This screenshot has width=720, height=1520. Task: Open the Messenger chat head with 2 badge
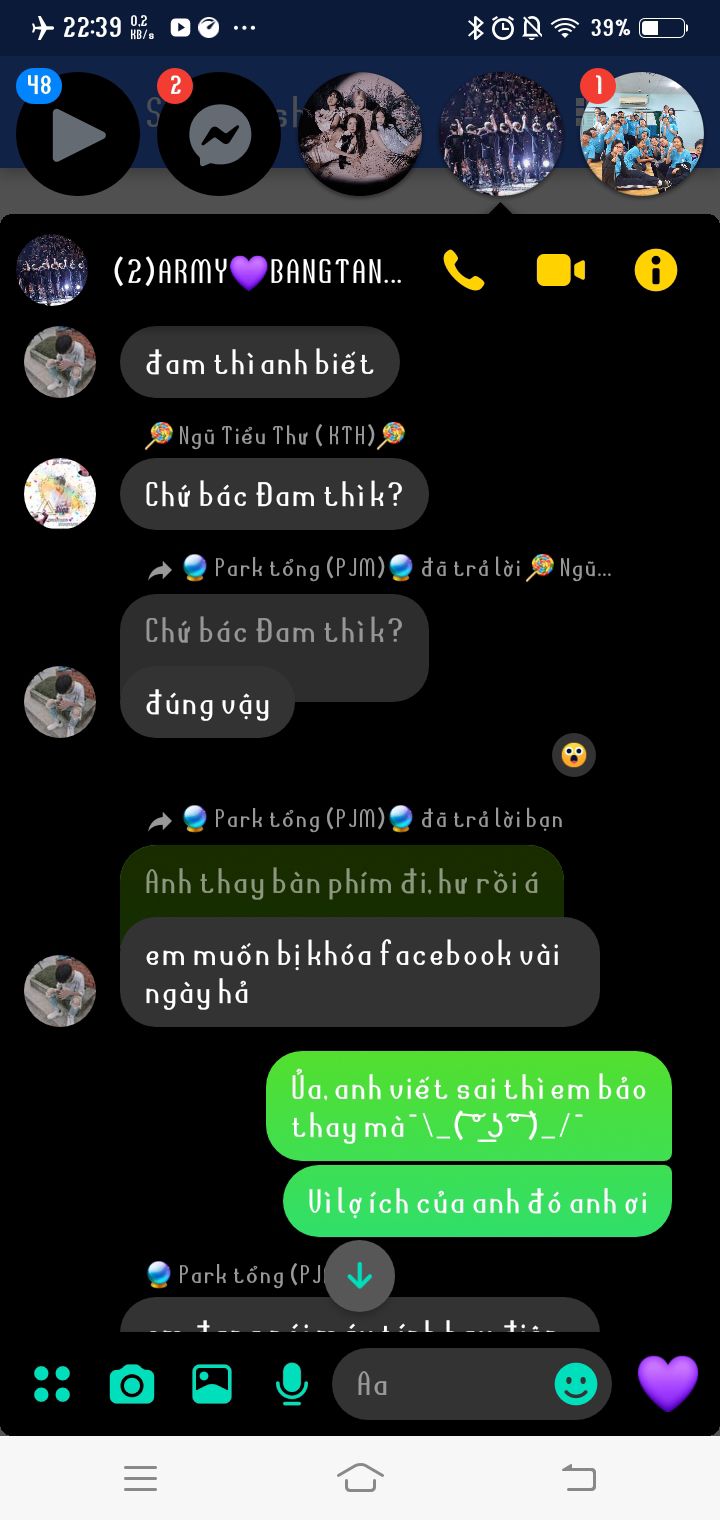[x=218, y=133]
